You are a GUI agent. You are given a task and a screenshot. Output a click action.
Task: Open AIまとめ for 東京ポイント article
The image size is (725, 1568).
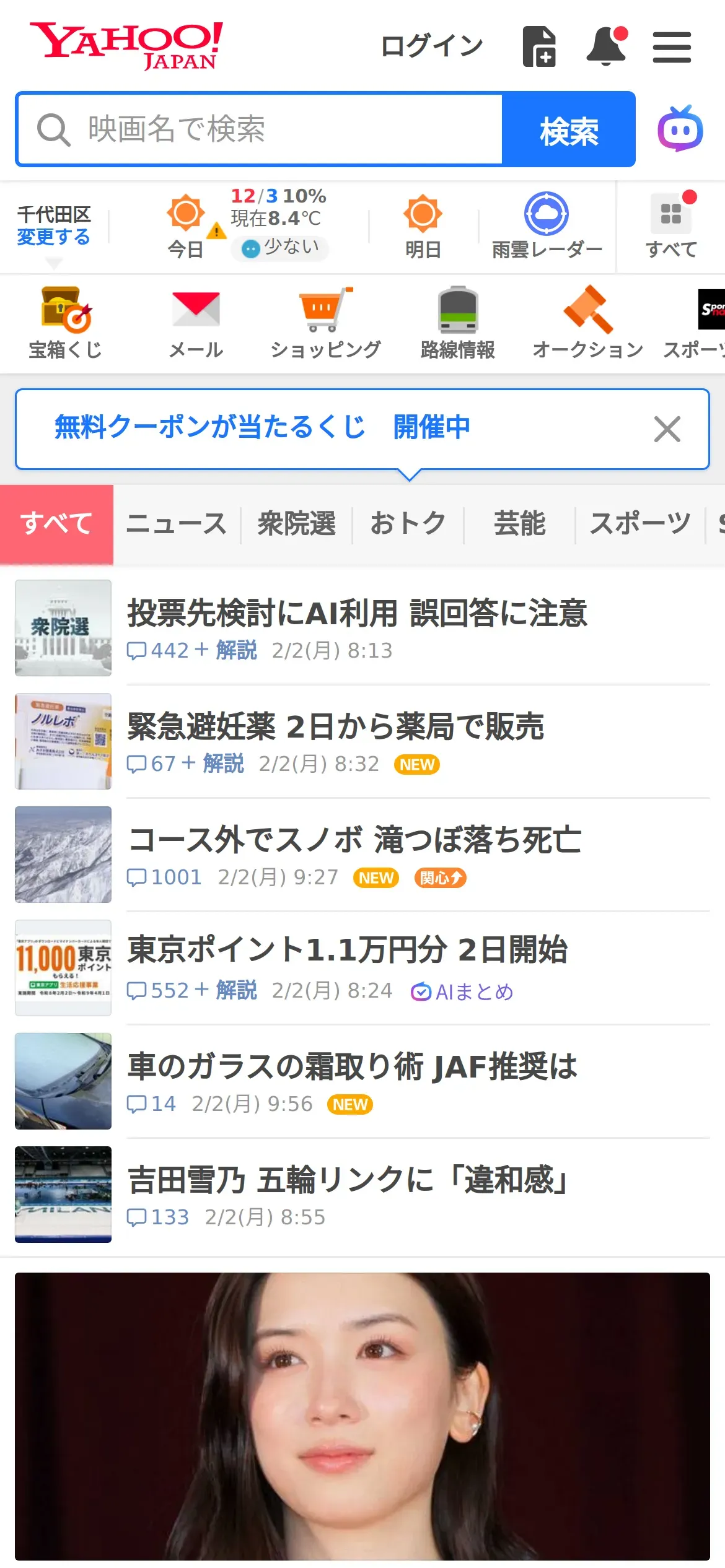[462, 992]
